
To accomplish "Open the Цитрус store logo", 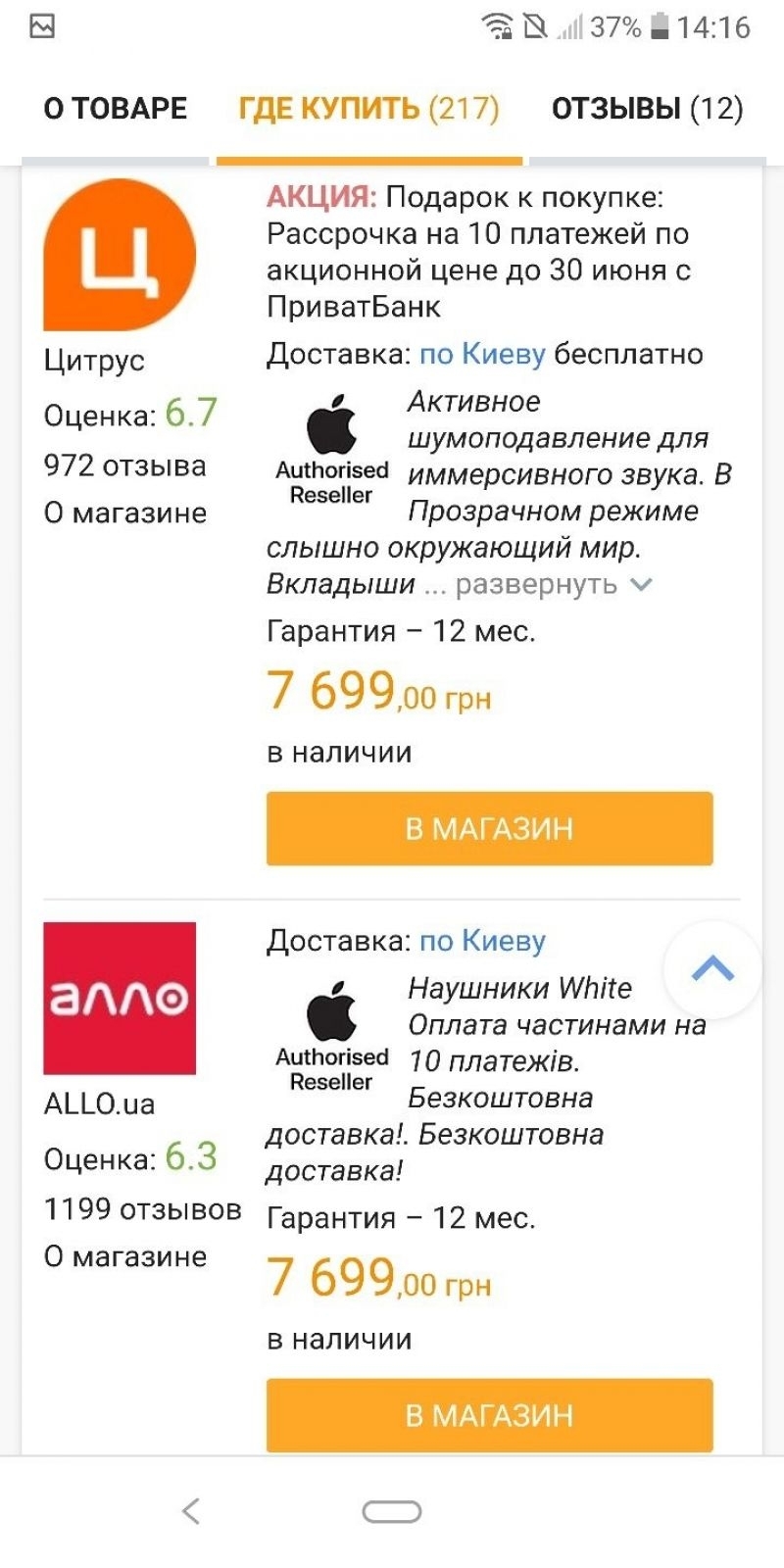I will tap(120, 255).
